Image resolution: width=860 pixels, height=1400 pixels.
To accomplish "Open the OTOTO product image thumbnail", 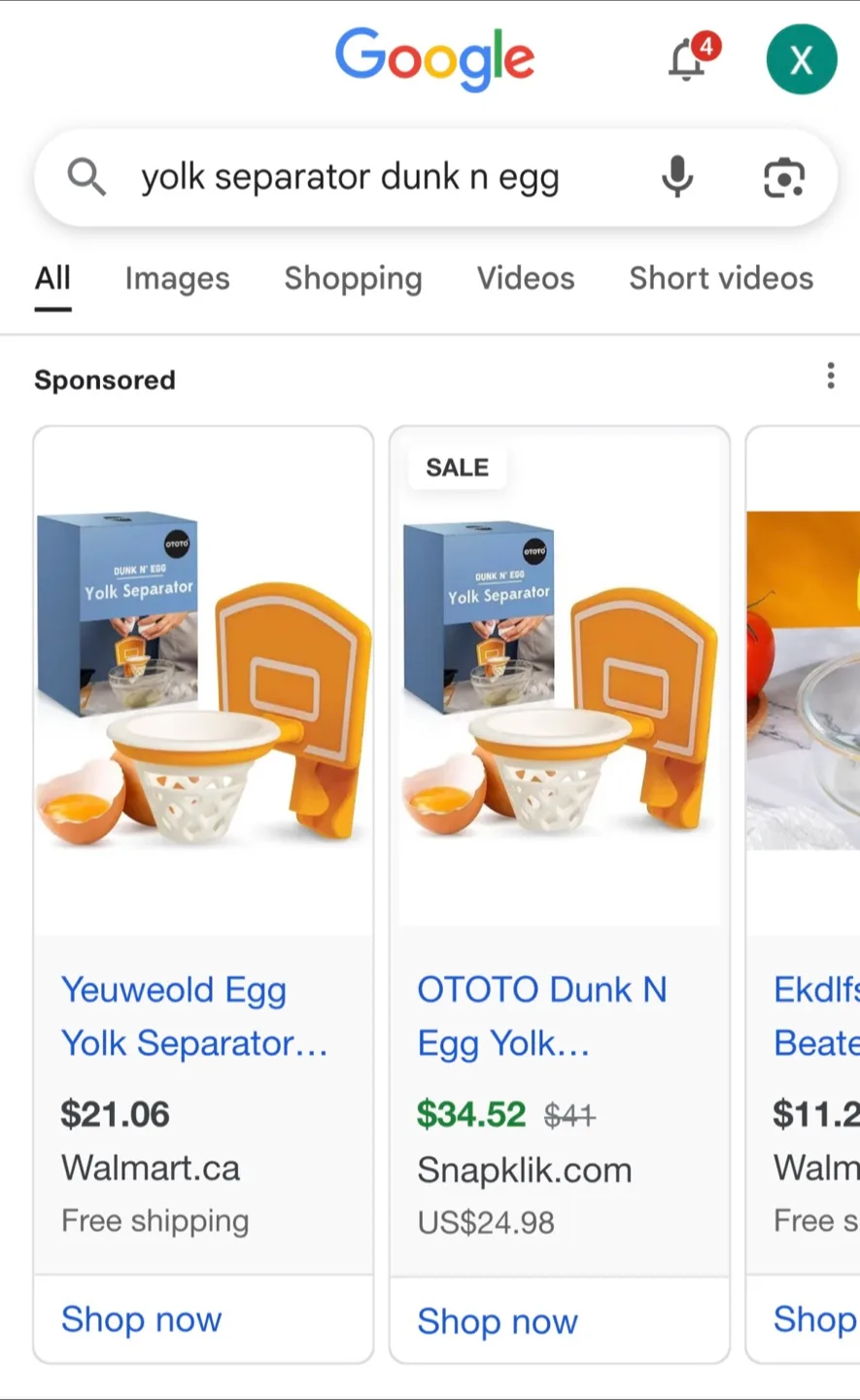I will [x=559, y=681].
